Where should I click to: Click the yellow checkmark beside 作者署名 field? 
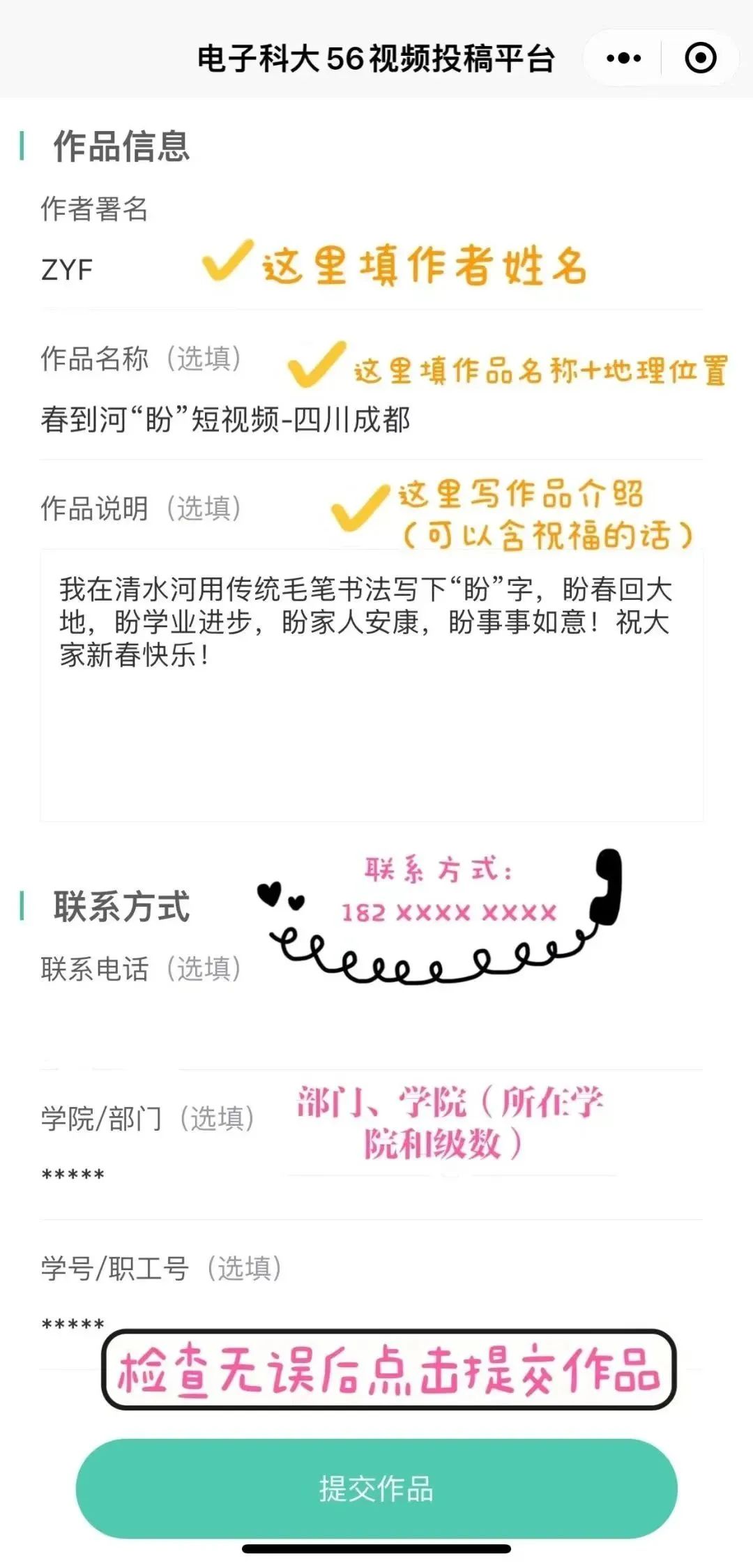coord(228,262)
